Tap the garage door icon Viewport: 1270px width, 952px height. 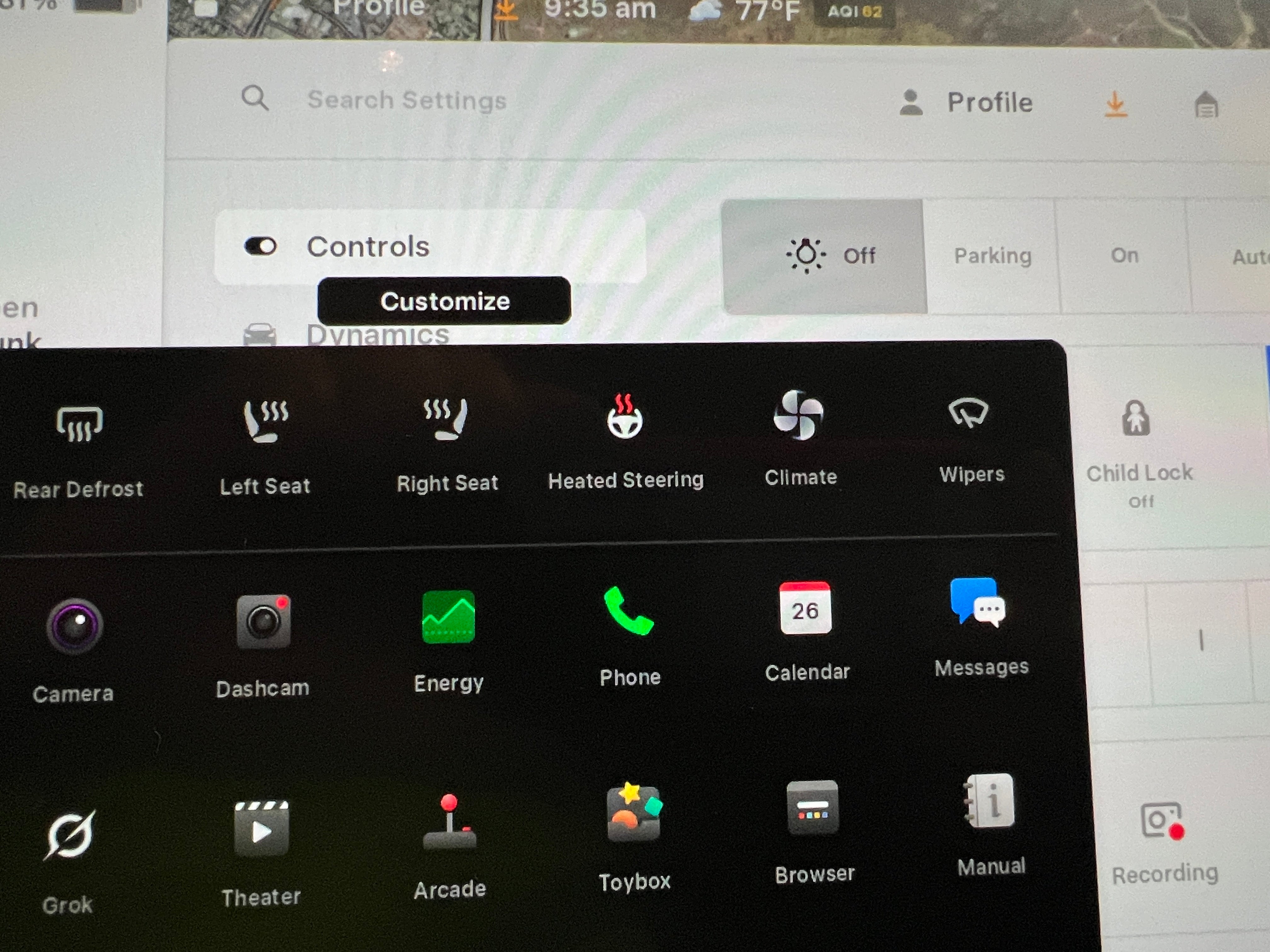[x=1206, y=105]
